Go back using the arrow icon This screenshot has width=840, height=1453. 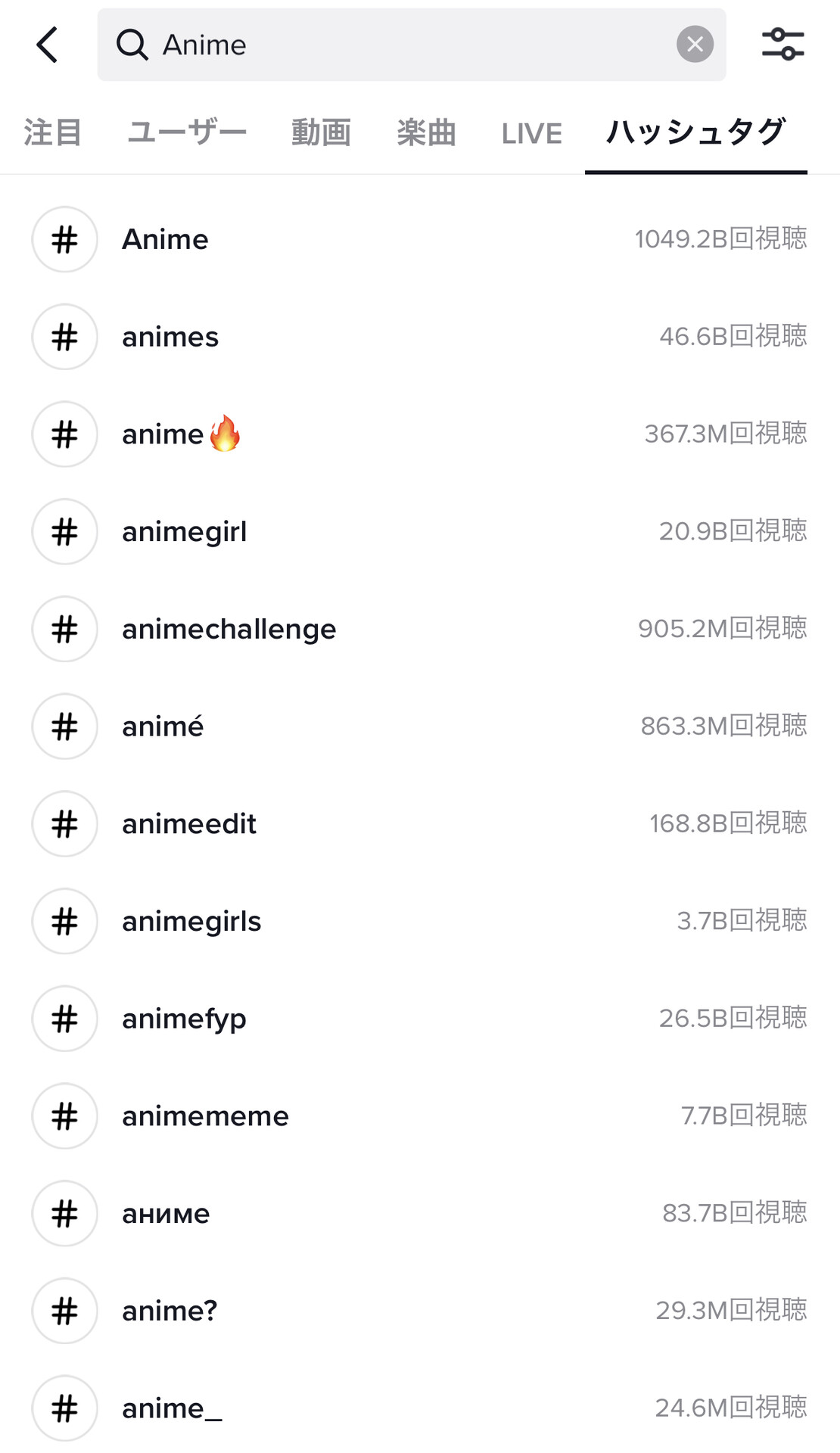coord(48,45)
